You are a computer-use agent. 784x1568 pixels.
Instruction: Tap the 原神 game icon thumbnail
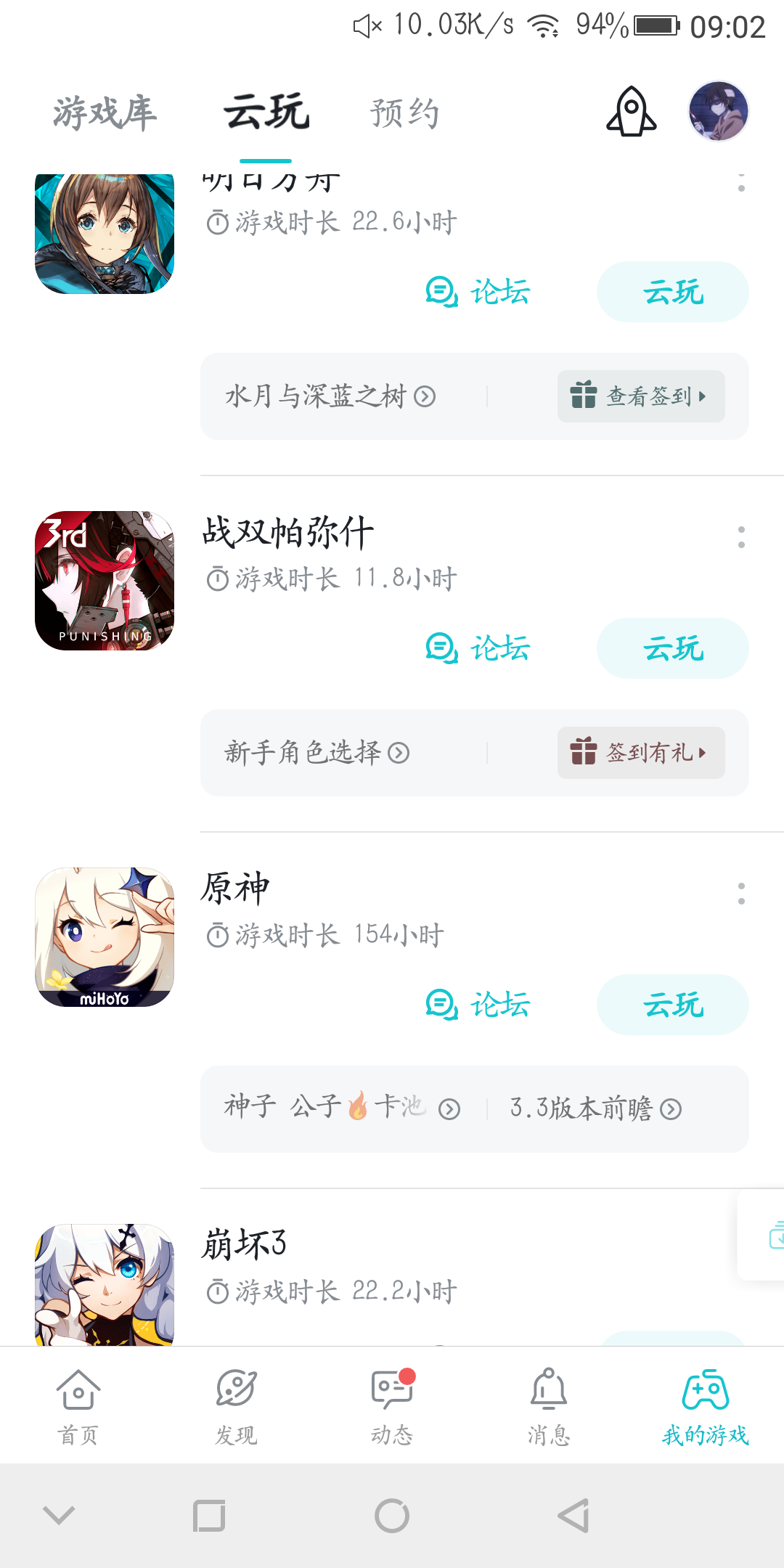point(104,936)
